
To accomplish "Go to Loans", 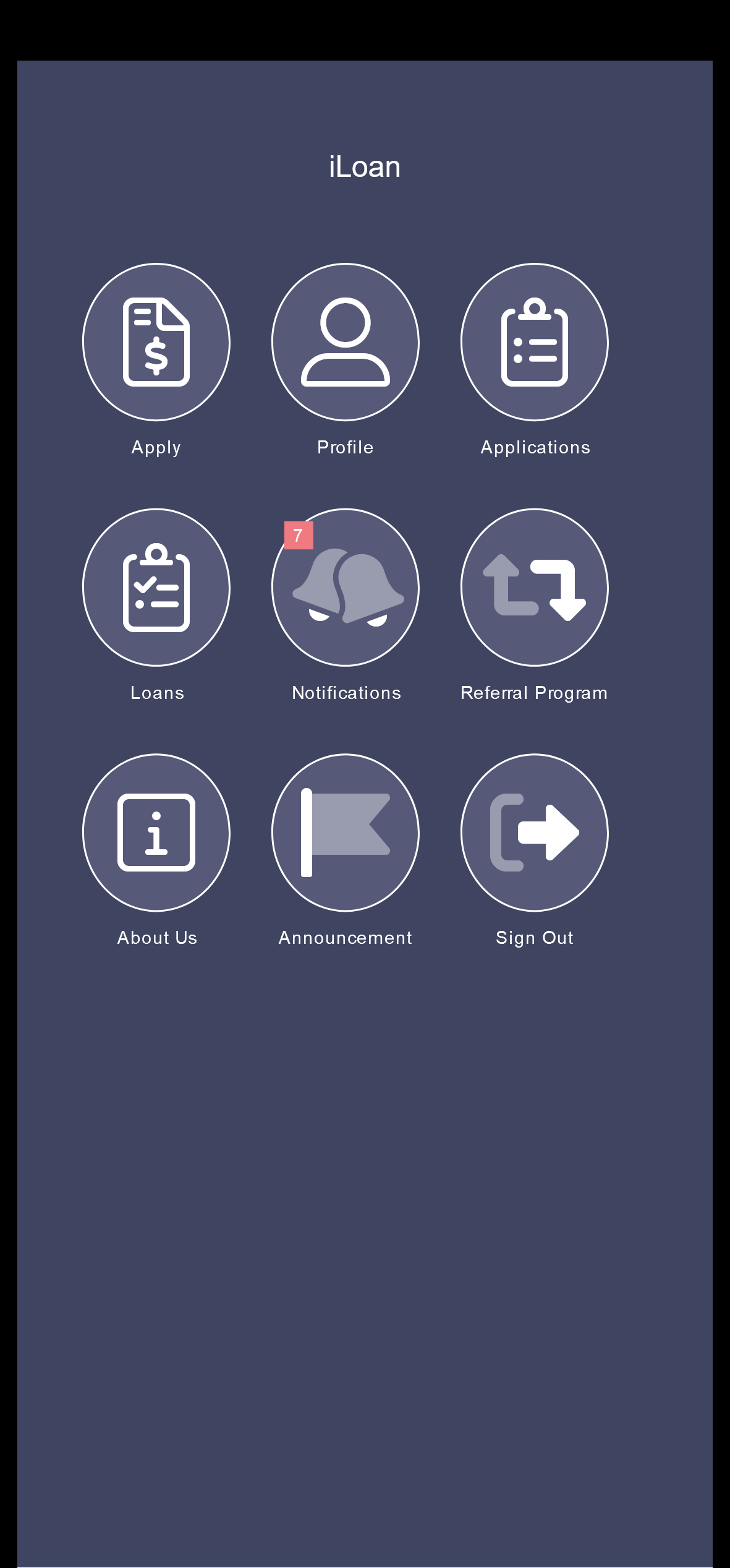I will coord(156,588).
